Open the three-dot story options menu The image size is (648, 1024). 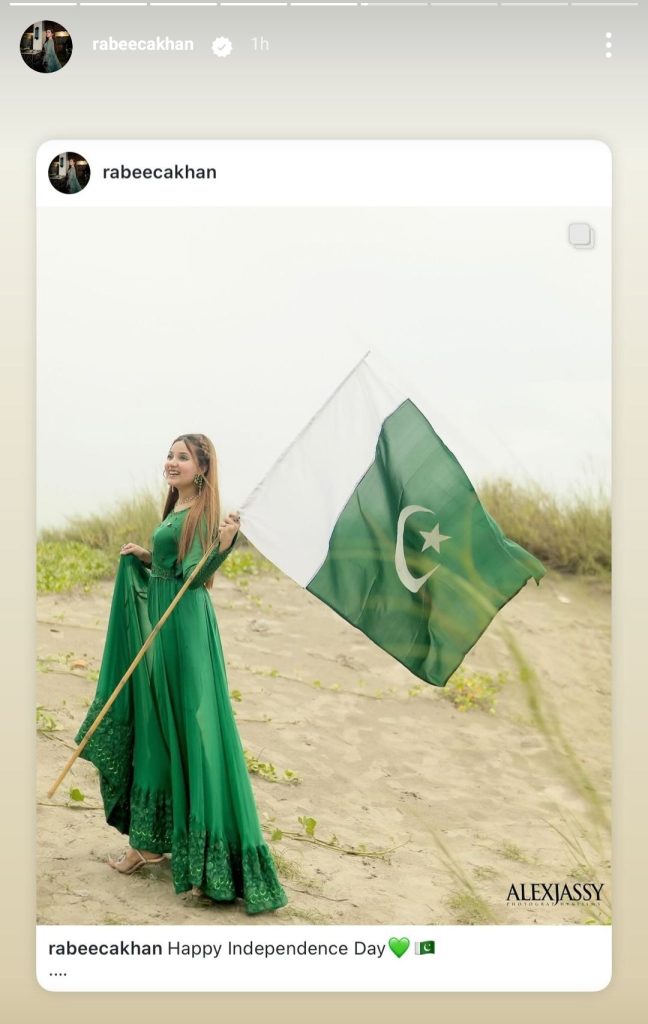pyautogui.click(x=608, y=45)
